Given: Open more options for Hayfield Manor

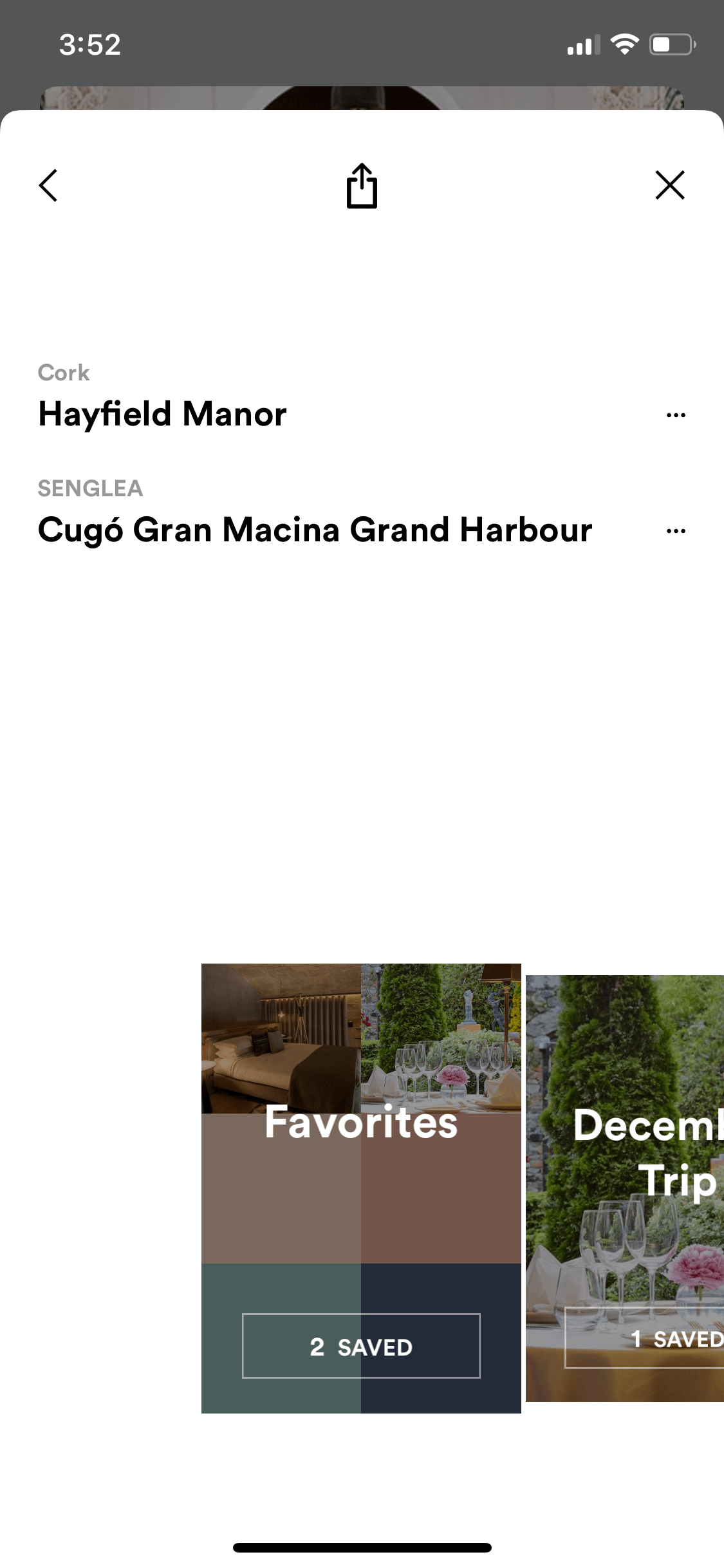Looking at the screenshot, I should tap(676, 415).
